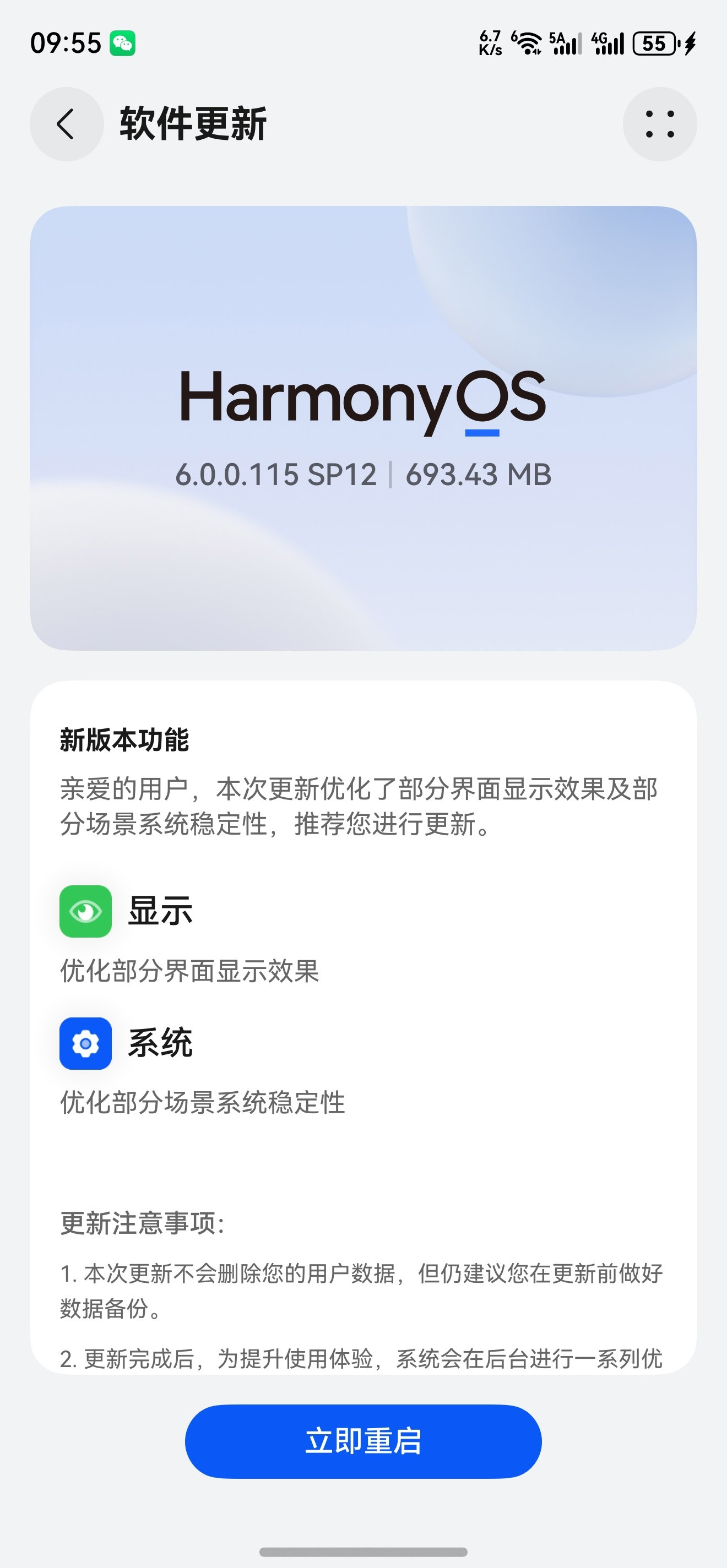Tap the WeChat notification icon in status bar

click(x=123, y=41)
